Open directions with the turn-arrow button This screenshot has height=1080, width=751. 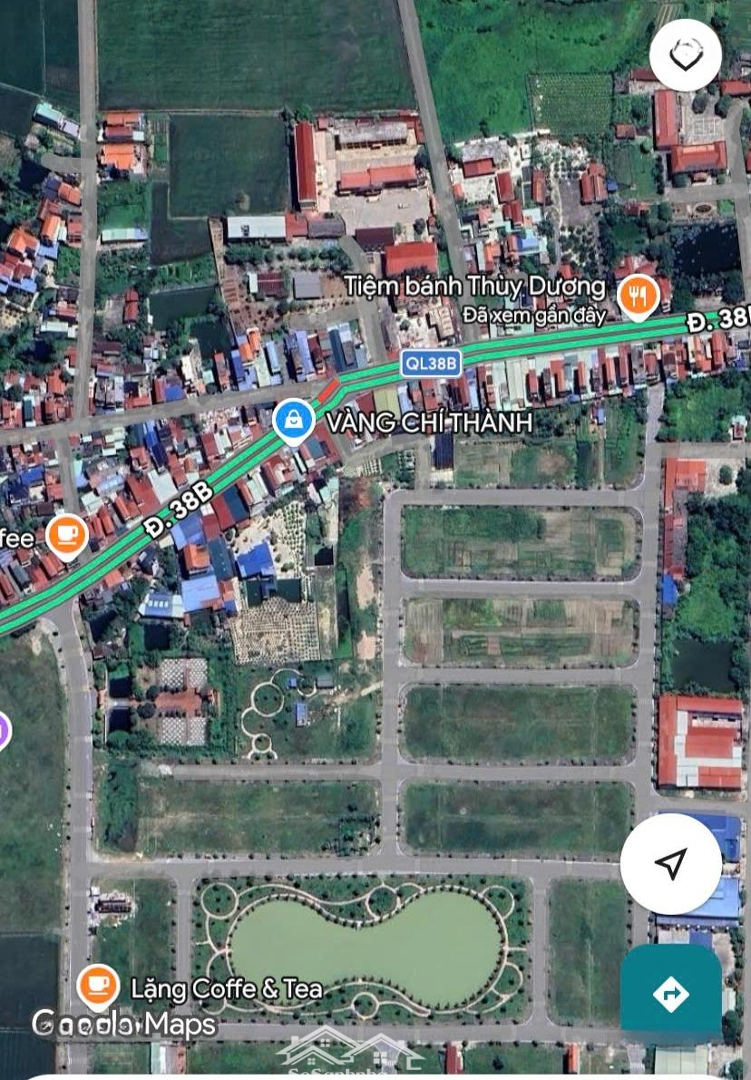pyautogui.click(x=671, y=994)
